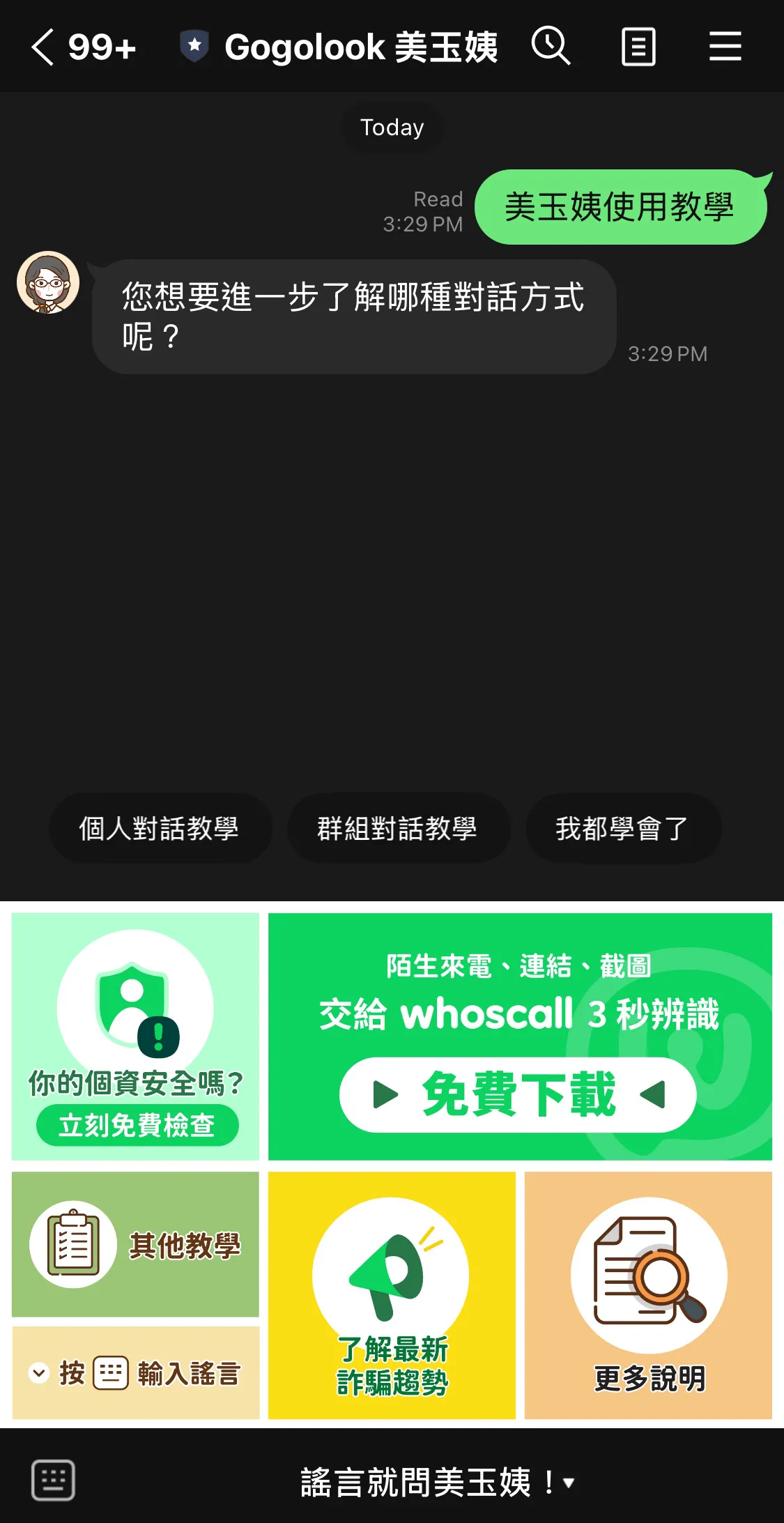
Task: Switch to keyboard input
Action: [53, 1479]
